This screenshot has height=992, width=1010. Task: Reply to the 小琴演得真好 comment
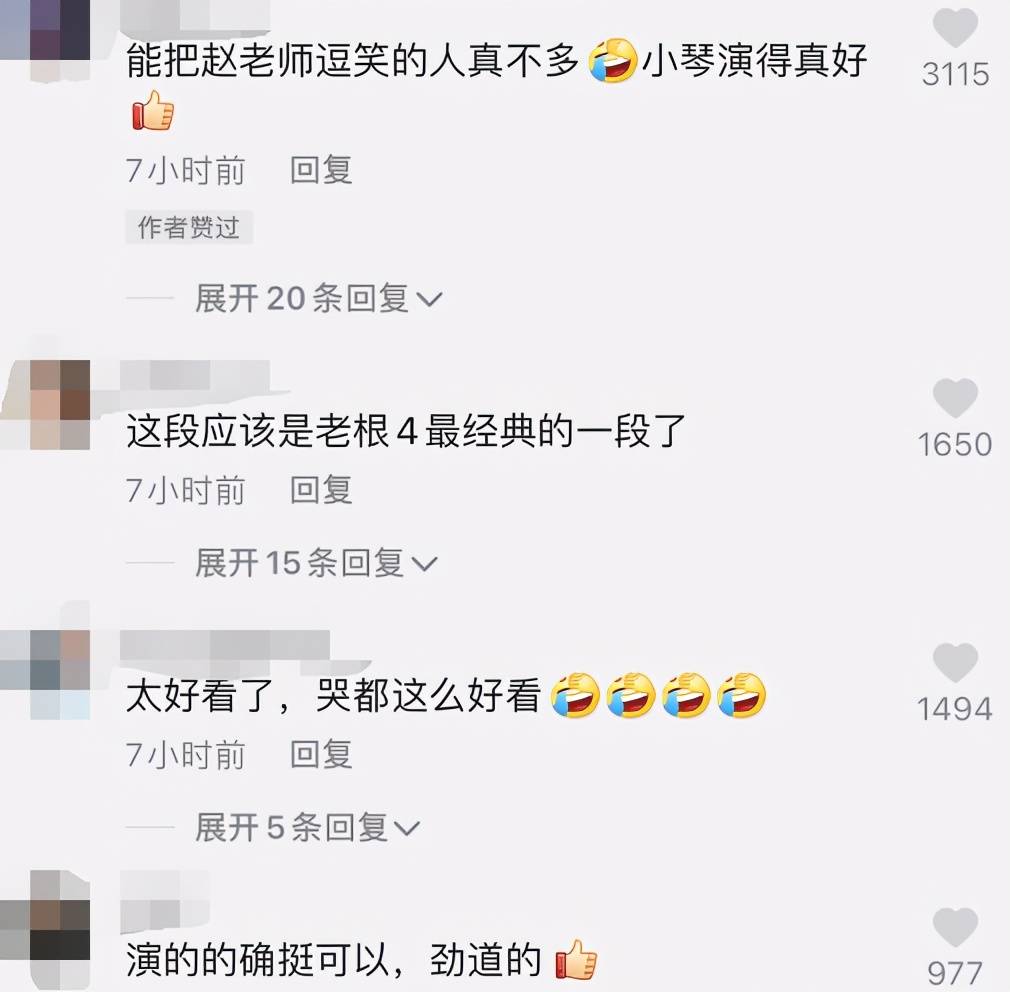[321, 171]
